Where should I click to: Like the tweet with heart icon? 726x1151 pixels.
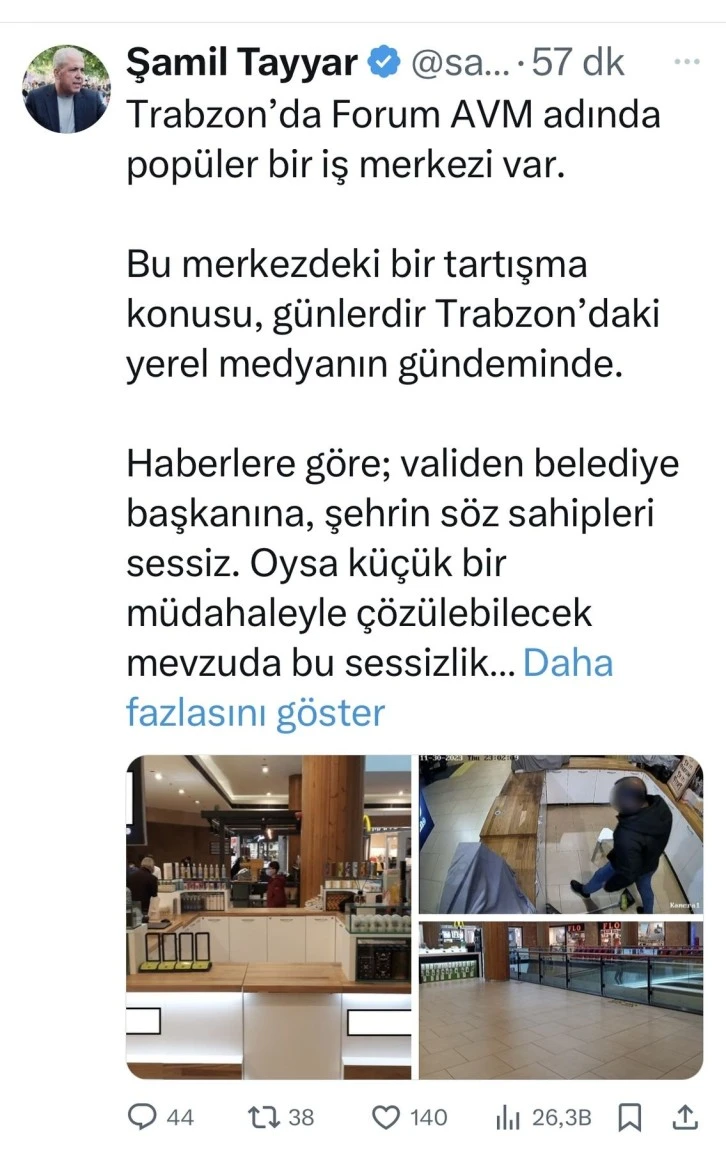[x=386, y=1117]
